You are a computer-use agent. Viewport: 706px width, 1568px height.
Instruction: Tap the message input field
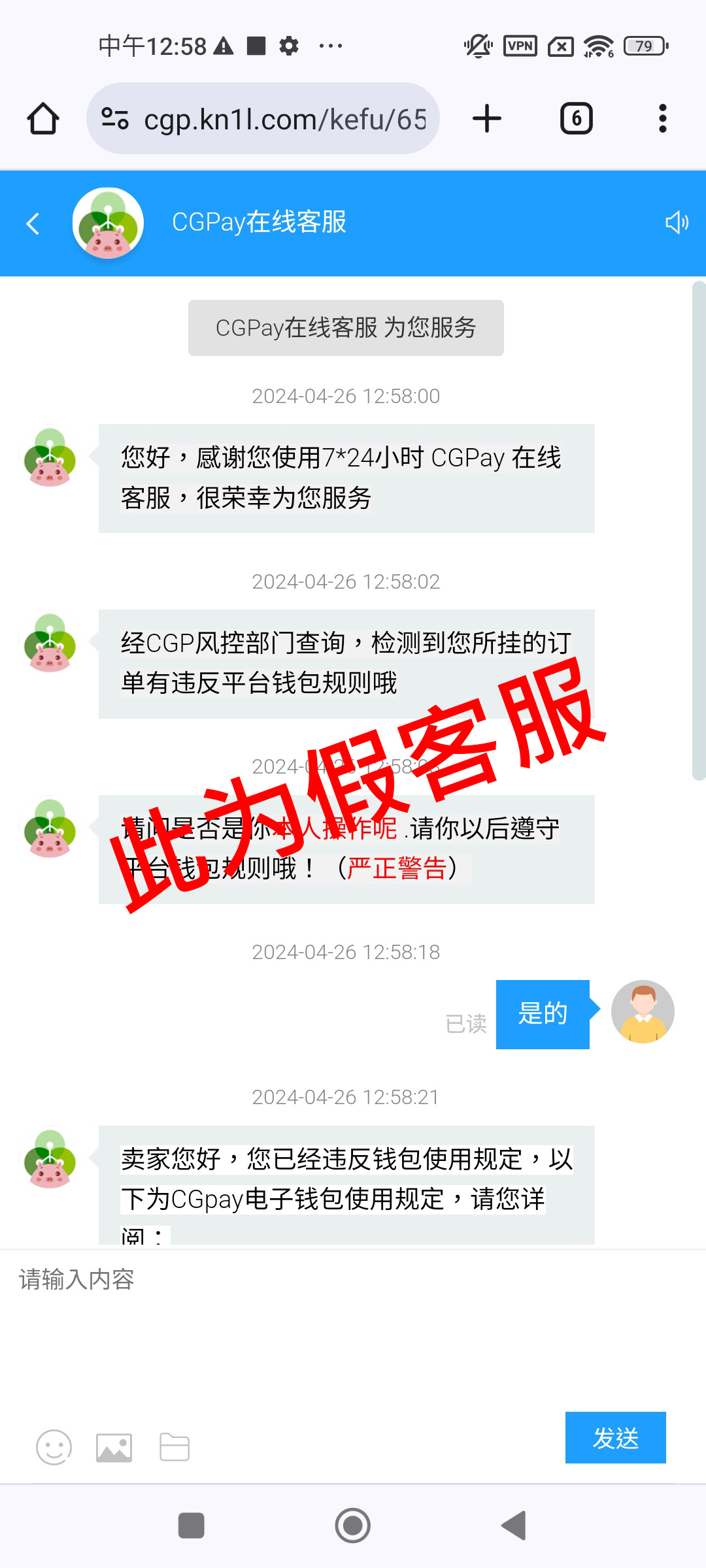pos(353,1326)
